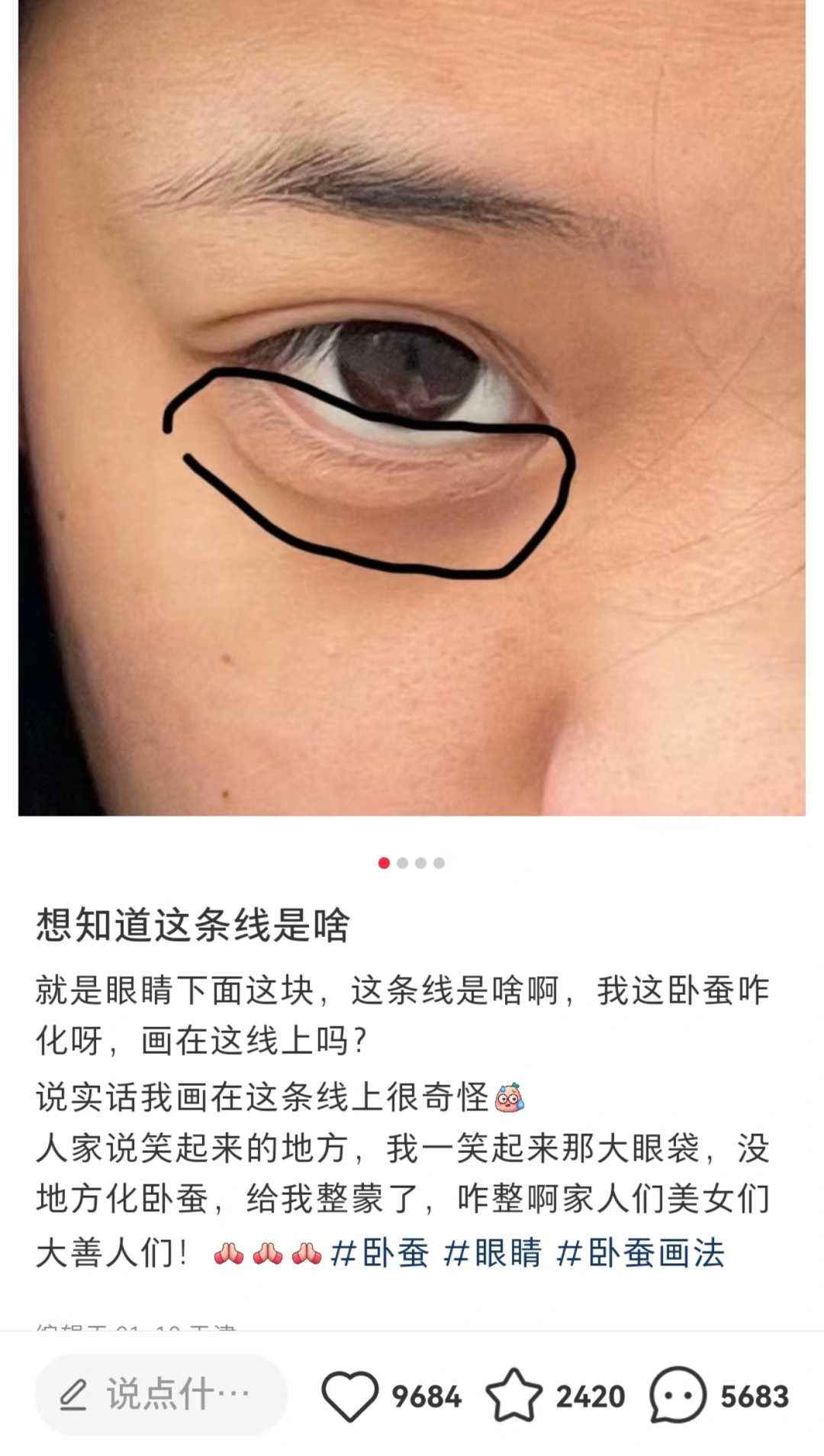The image size is (824, 1456).
Task: Tap the image page indicator dots
Action: click(x=412, y=863)
